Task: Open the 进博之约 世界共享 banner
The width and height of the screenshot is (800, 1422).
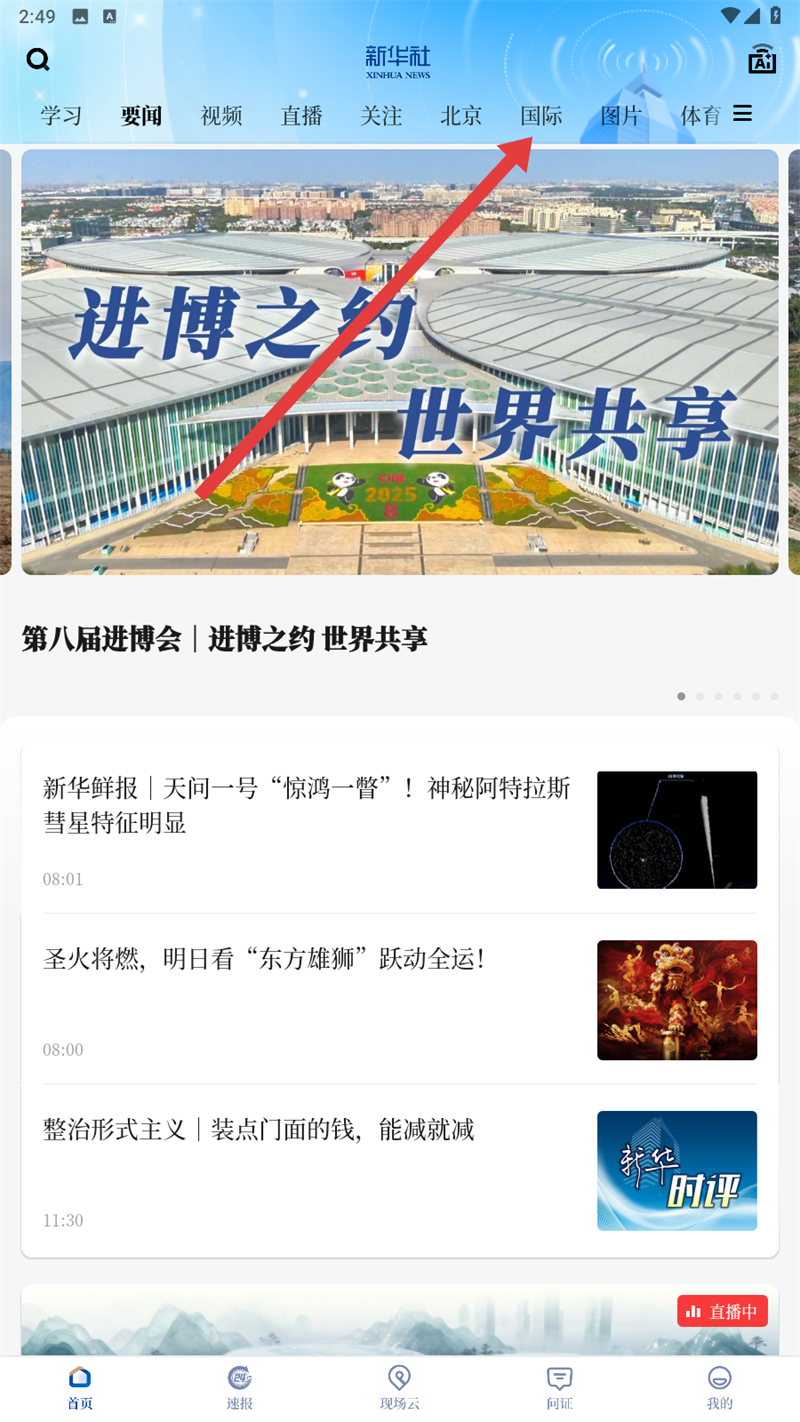Action: (400, 362)
